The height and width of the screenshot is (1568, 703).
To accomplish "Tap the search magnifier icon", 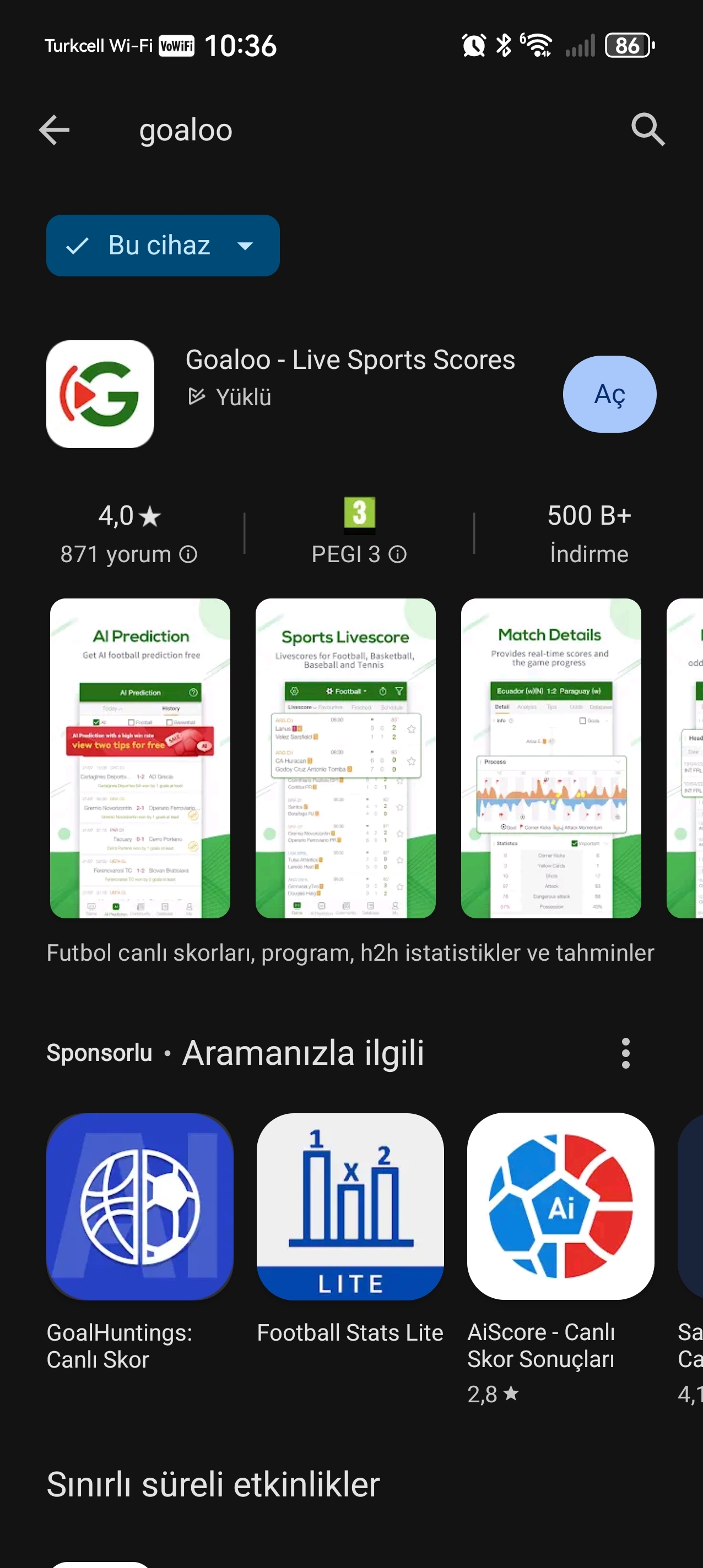I will [x=647, y=129].
